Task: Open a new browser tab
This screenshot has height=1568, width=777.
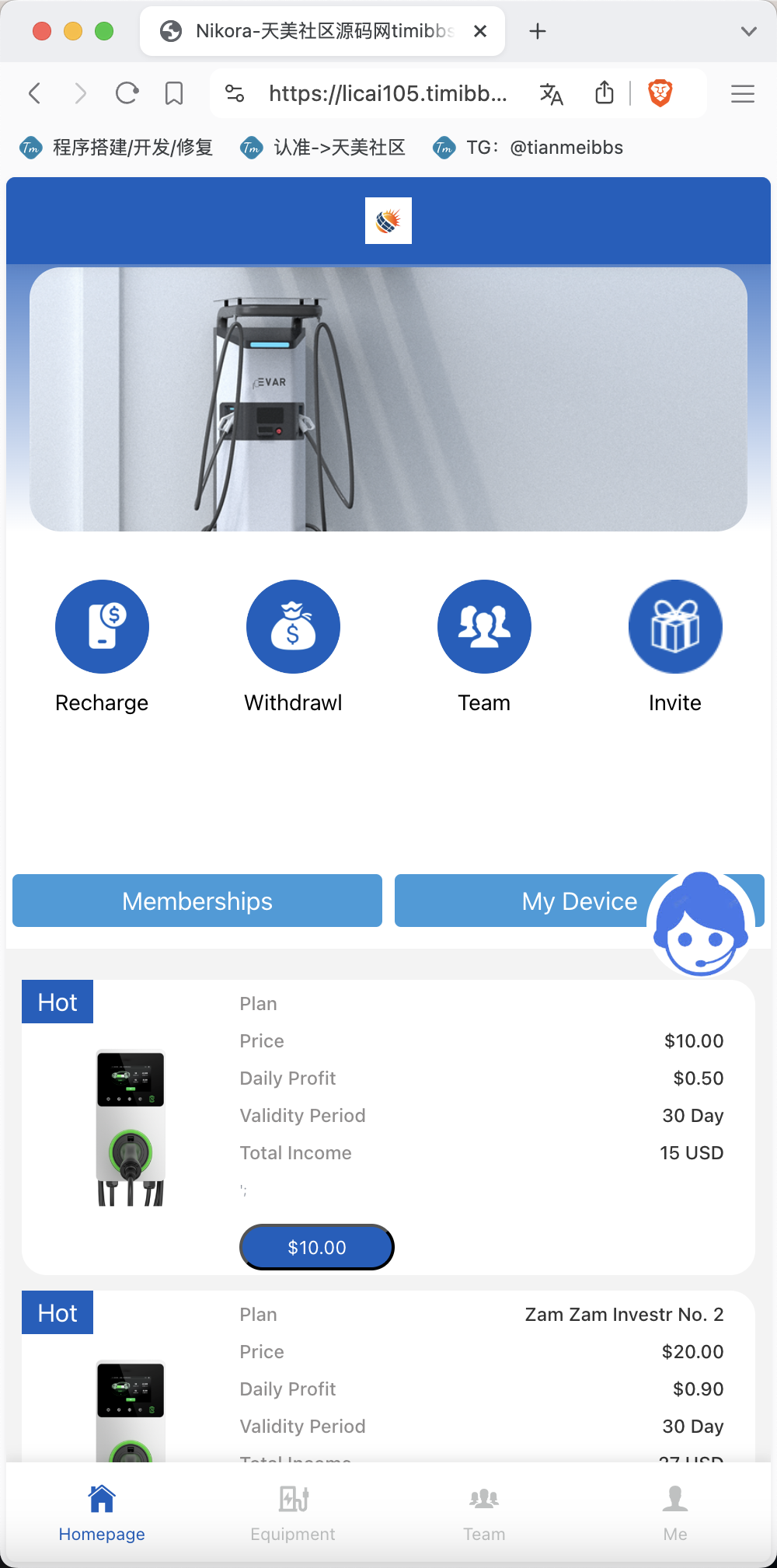Action: pyautogui.click(x=538, y=31)
